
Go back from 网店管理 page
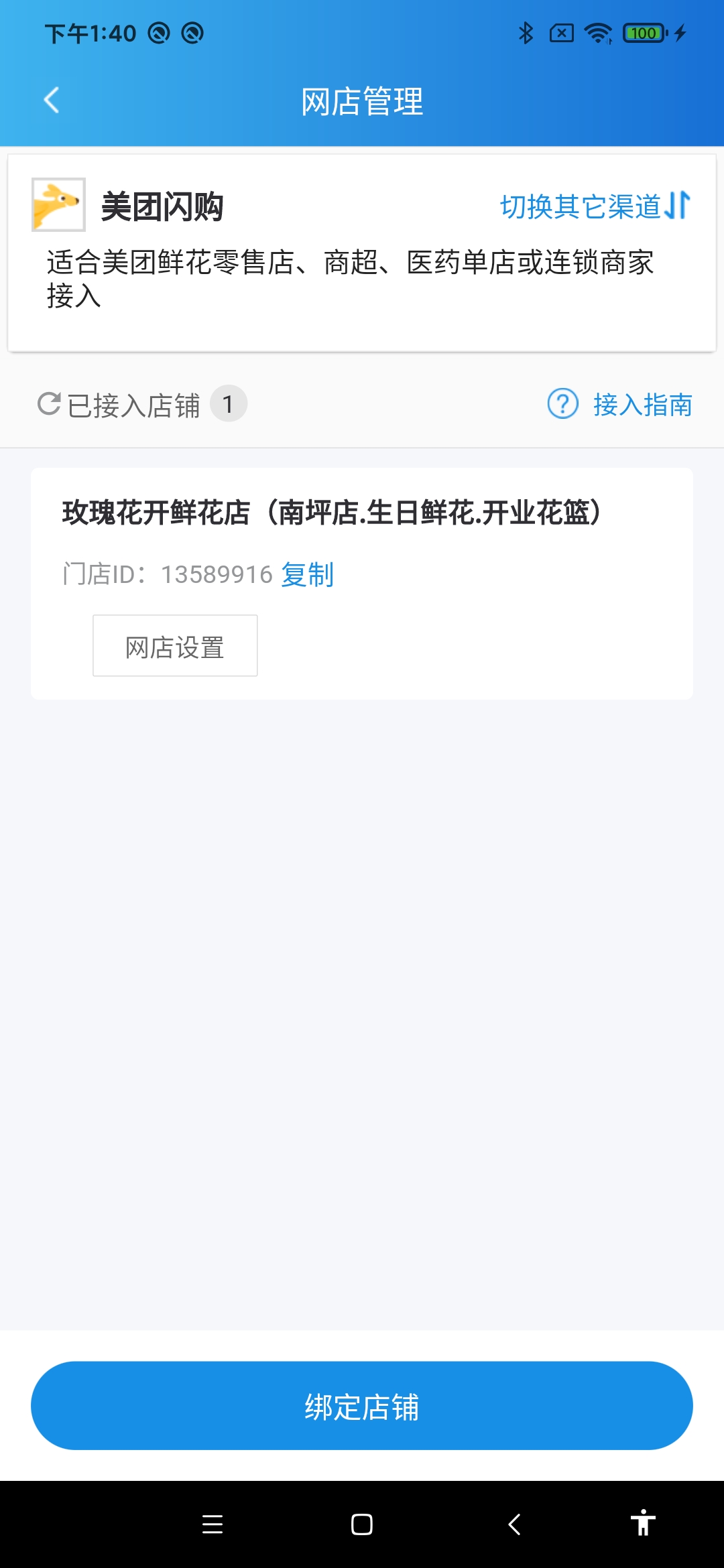point(52,101)
